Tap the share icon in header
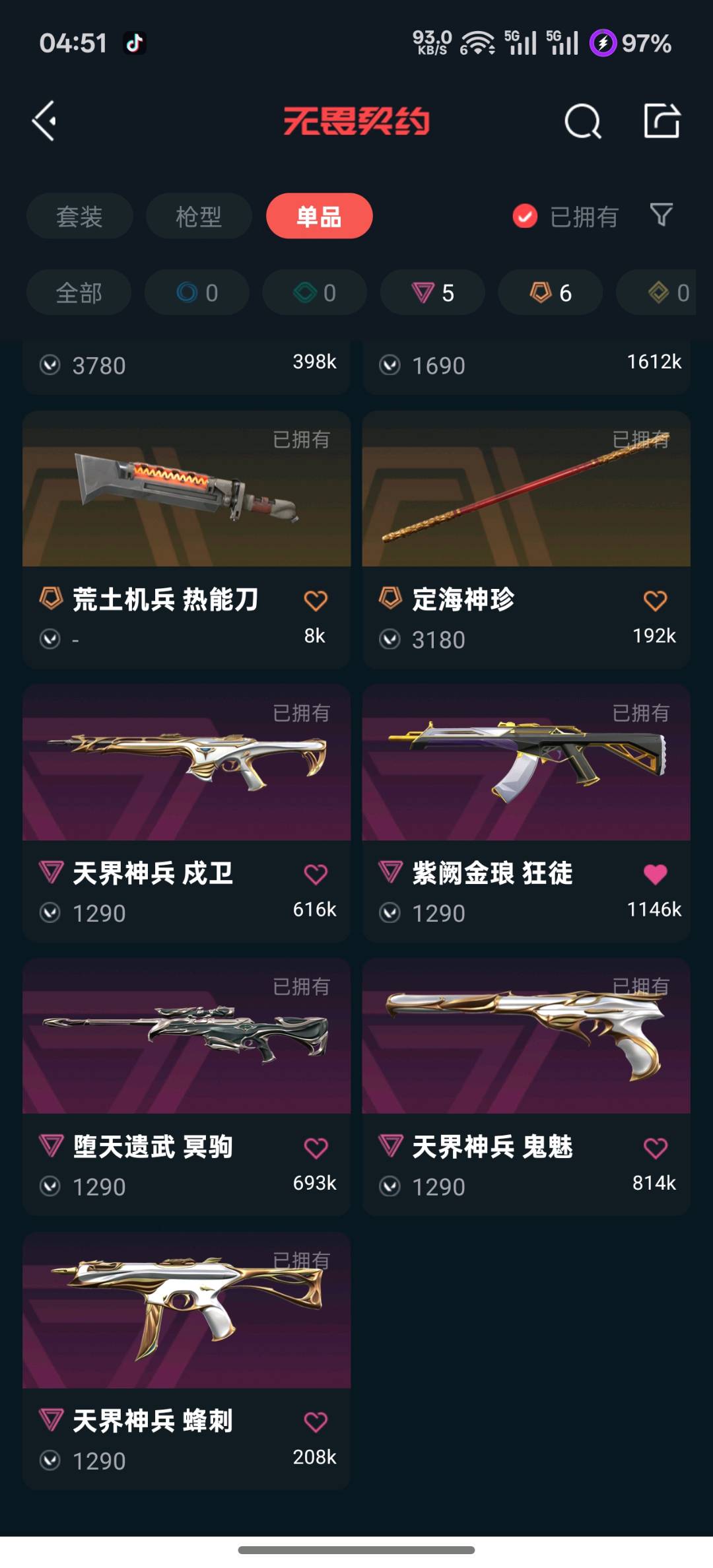The image size is (713, 1568). pos(662,121)
